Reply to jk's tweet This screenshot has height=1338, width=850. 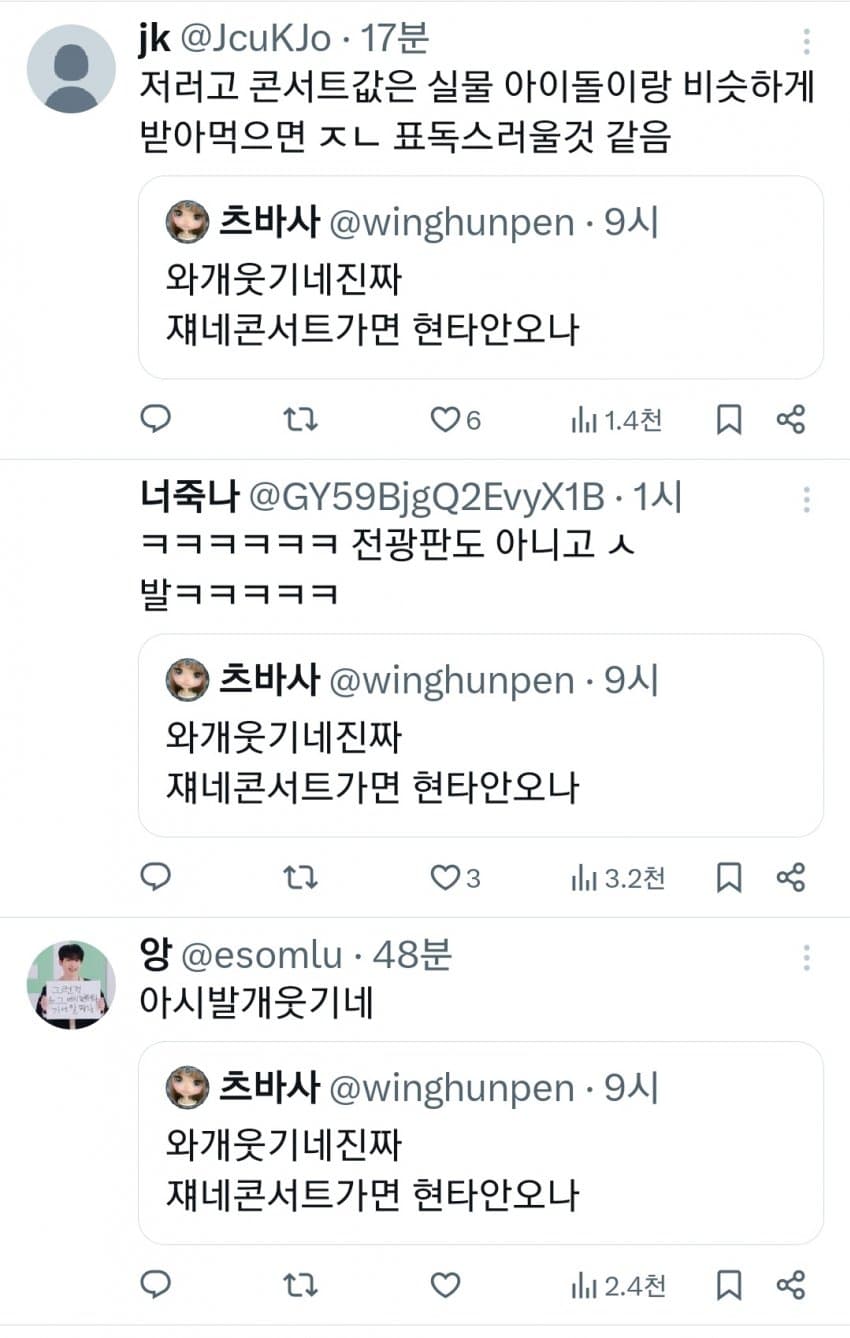[x=155, y=420]
